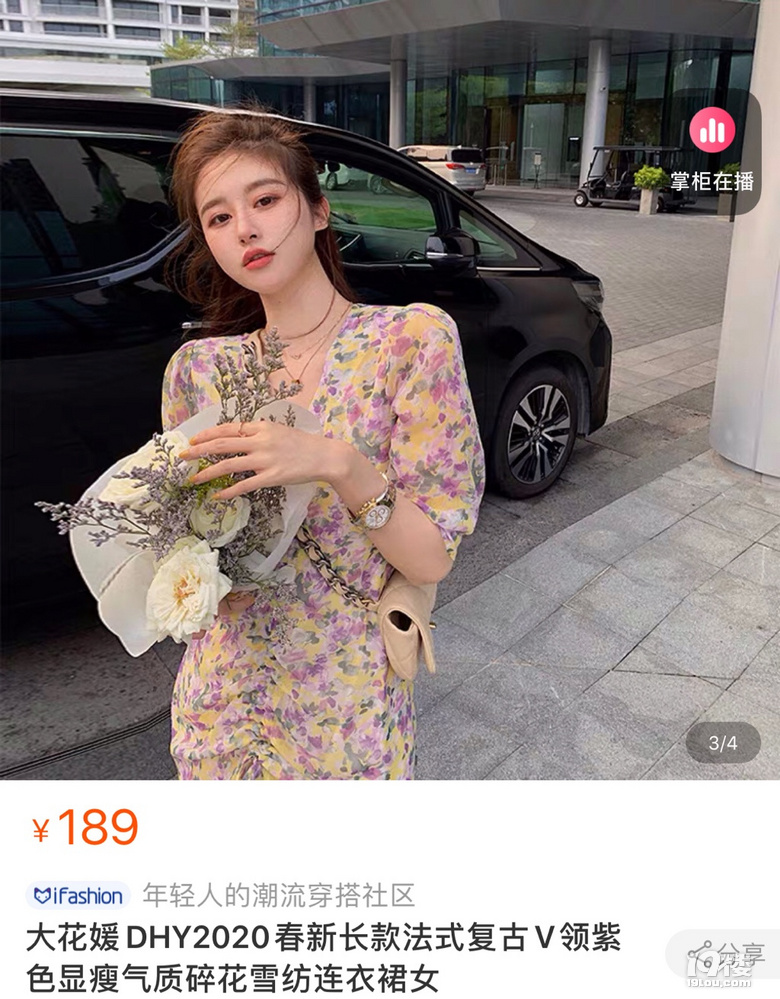
Task: Tap the 分享 share button
Action: (x=726, y=955)
